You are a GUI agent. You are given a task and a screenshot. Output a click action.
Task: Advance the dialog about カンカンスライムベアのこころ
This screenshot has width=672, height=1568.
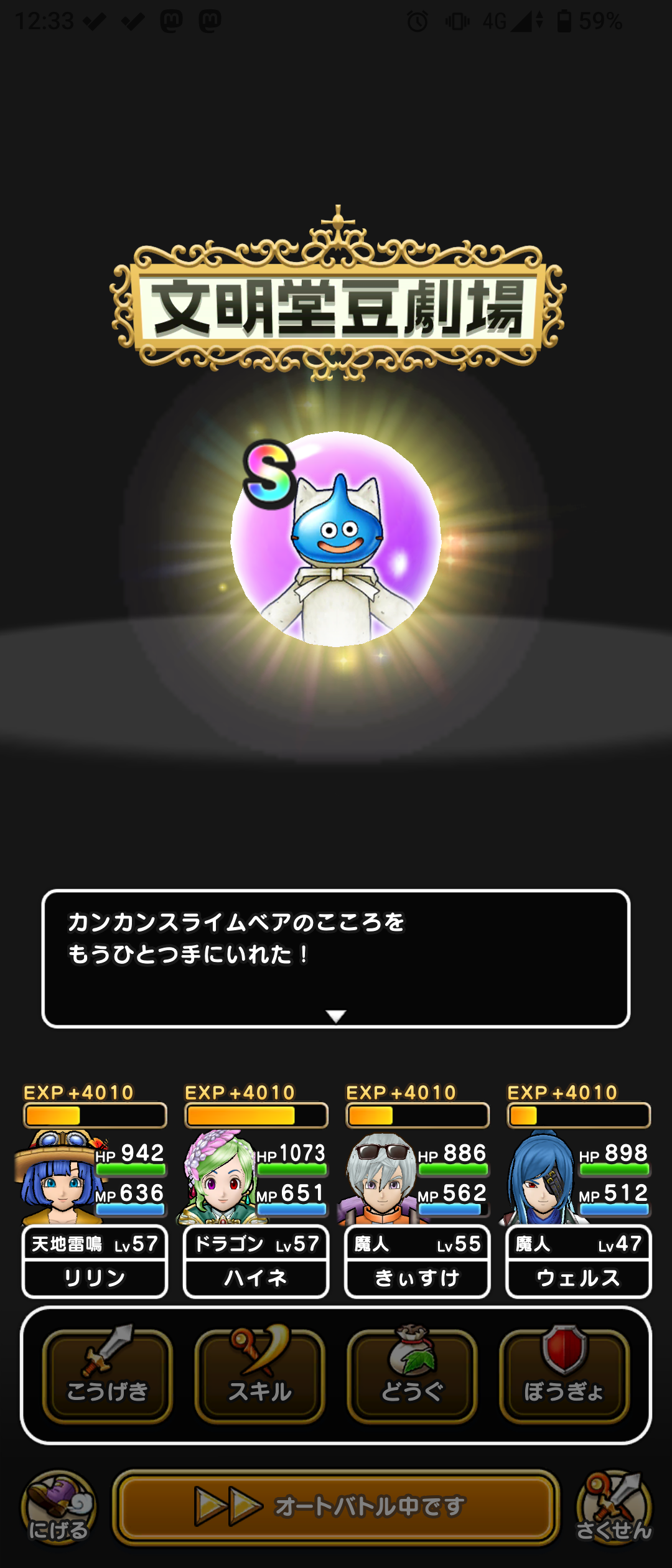point(336,958)
